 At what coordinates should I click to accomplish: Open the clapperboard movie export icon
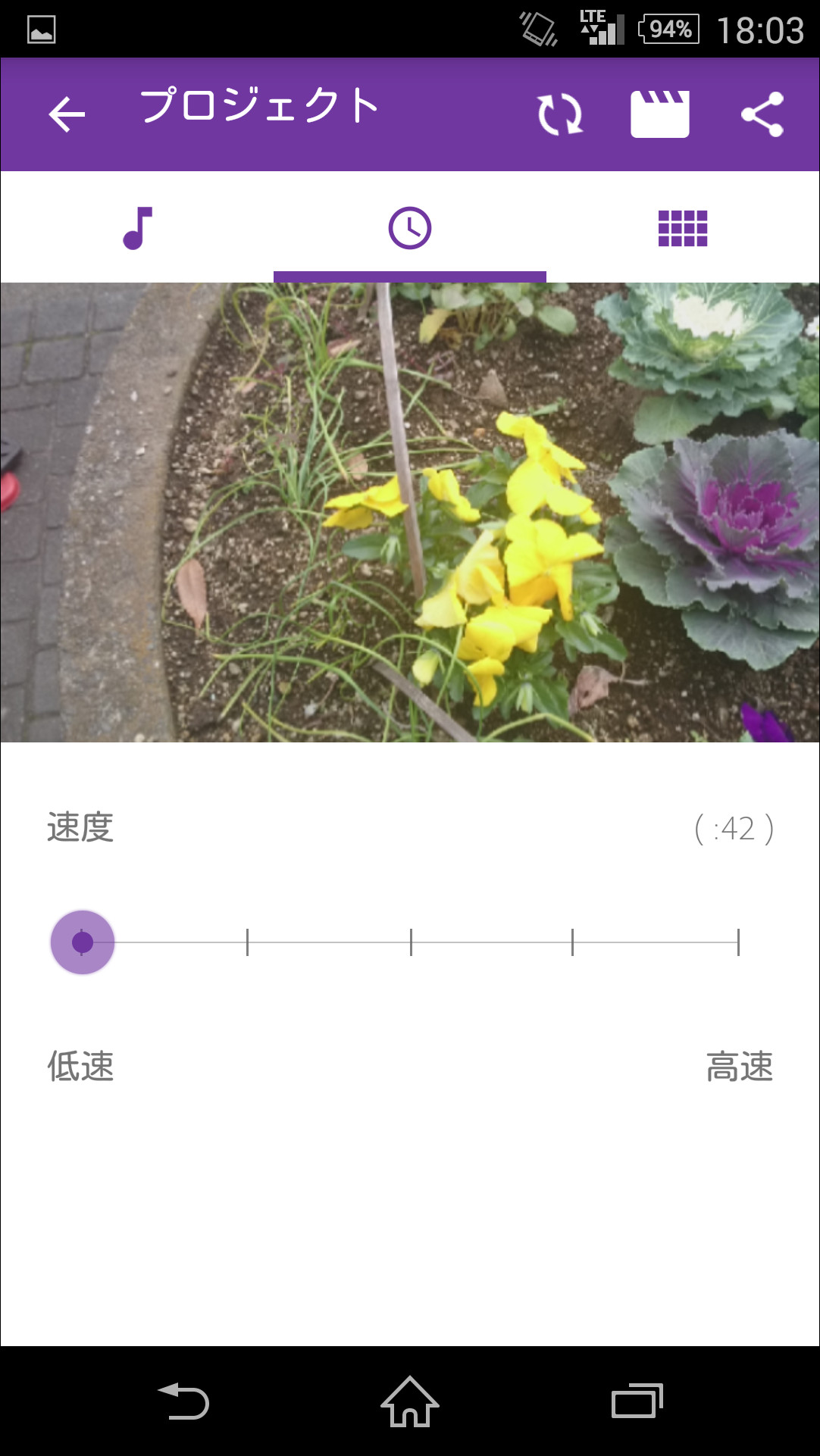[x=660, y=114]
